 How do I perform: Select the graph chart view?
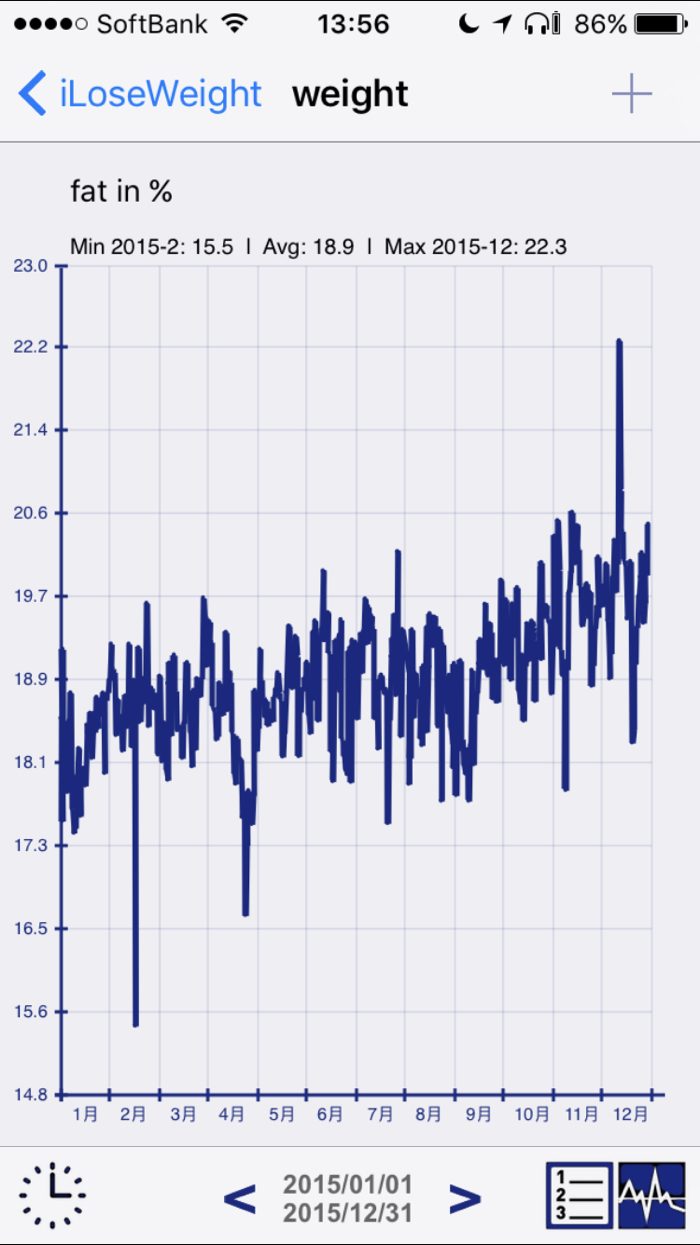[651, 1195]
